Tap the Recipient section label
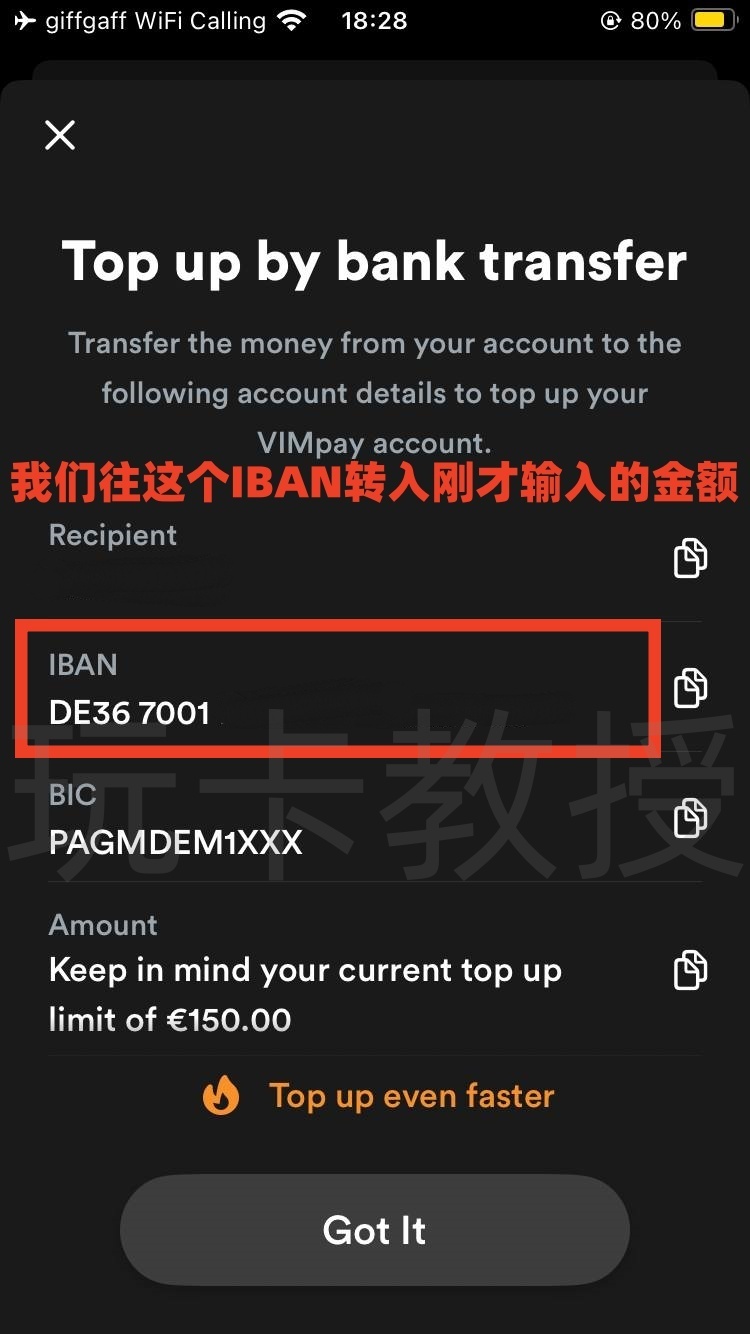 coord(112,535)
